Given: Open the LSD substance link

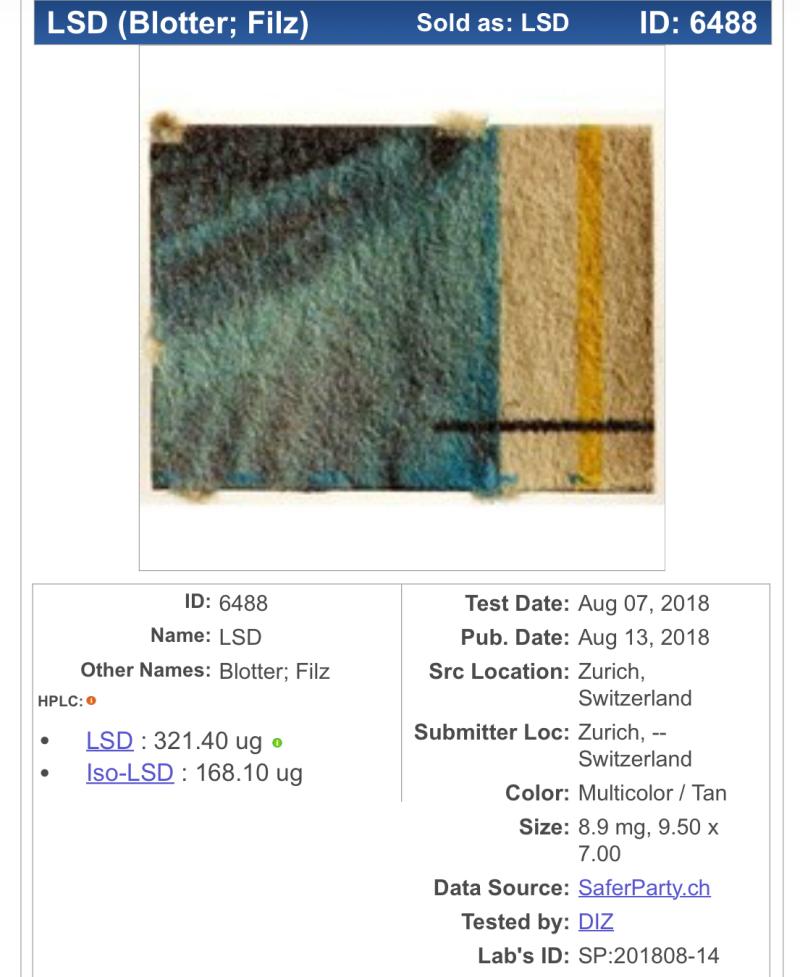Looking at the screenshot, I should click(x=109, y=741).
